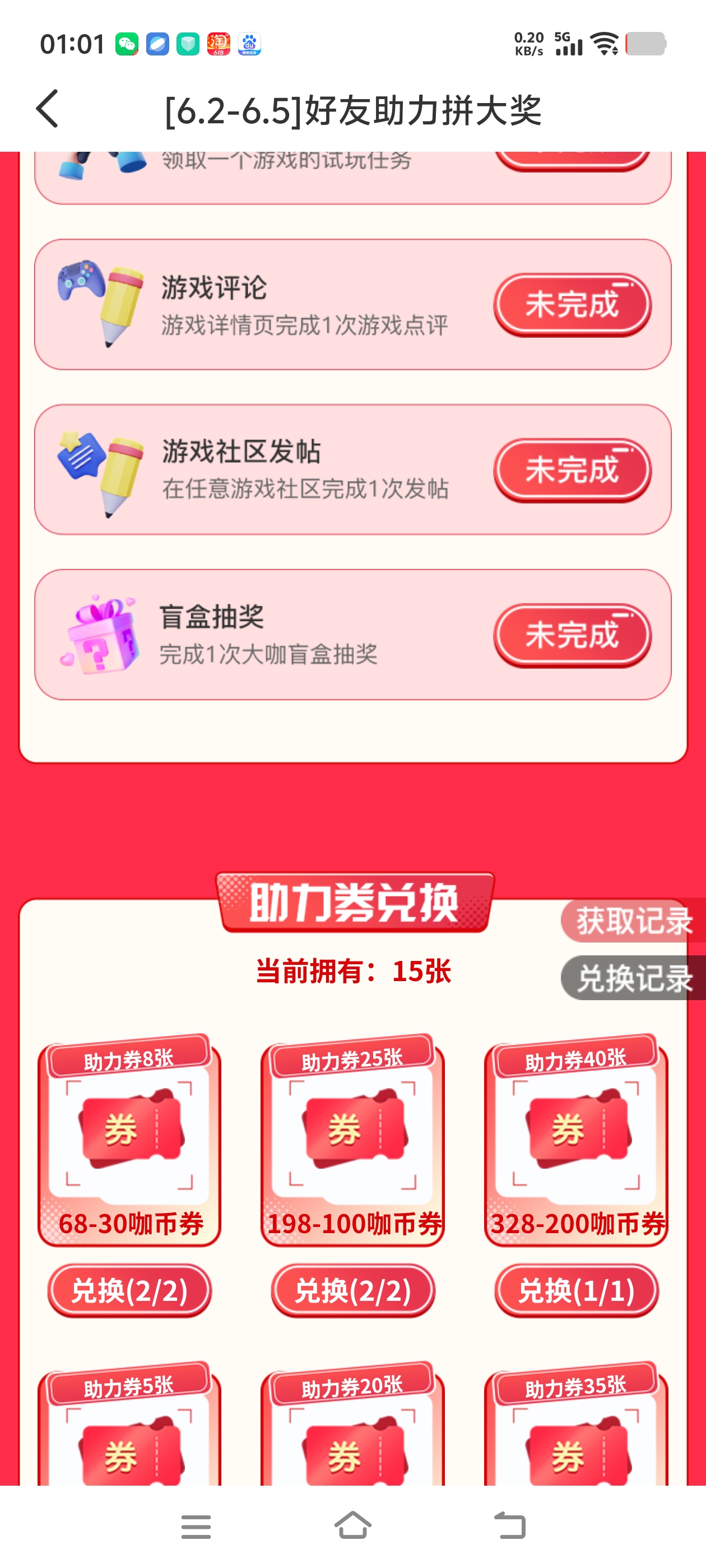Open the 助力券8张 coupon card
The height and width of the screenshot is (1568, 706).
(x=129, y=1138)
